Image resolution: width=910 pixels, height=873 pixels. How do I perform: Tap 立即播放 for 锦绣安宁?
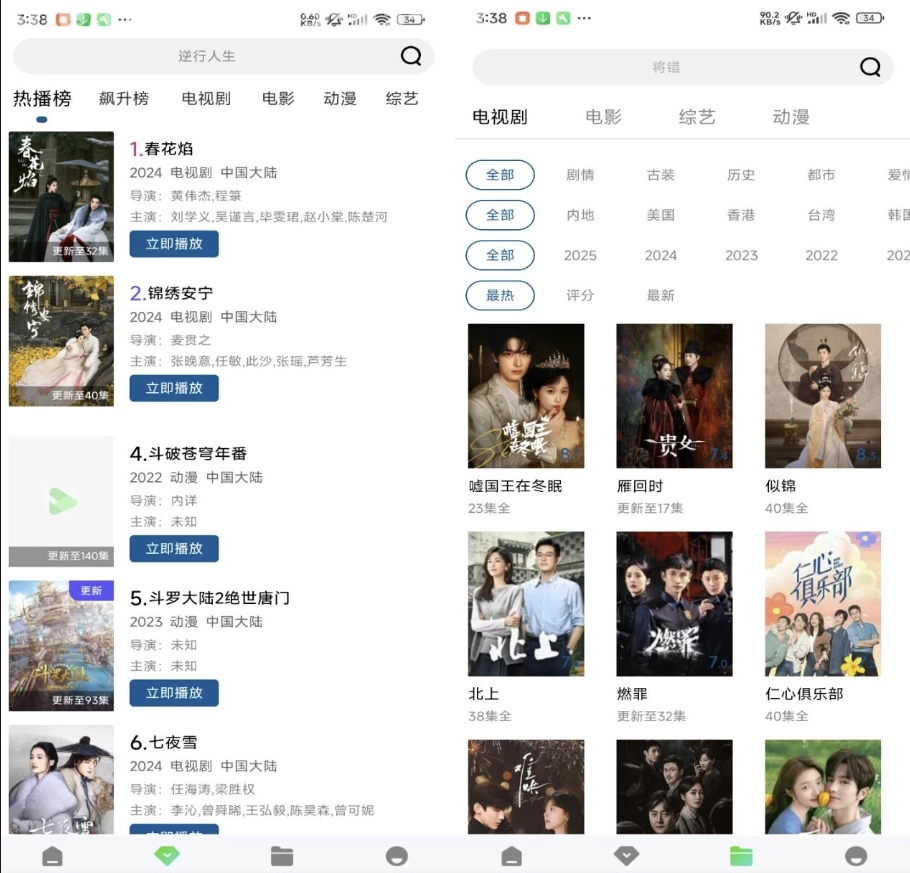click(x=174, y=388)
